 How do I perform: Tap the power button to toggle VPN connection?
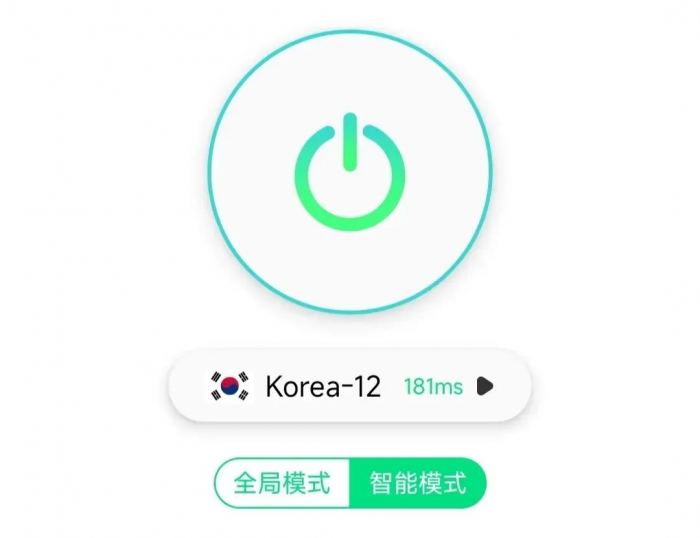tap(350, 169)
